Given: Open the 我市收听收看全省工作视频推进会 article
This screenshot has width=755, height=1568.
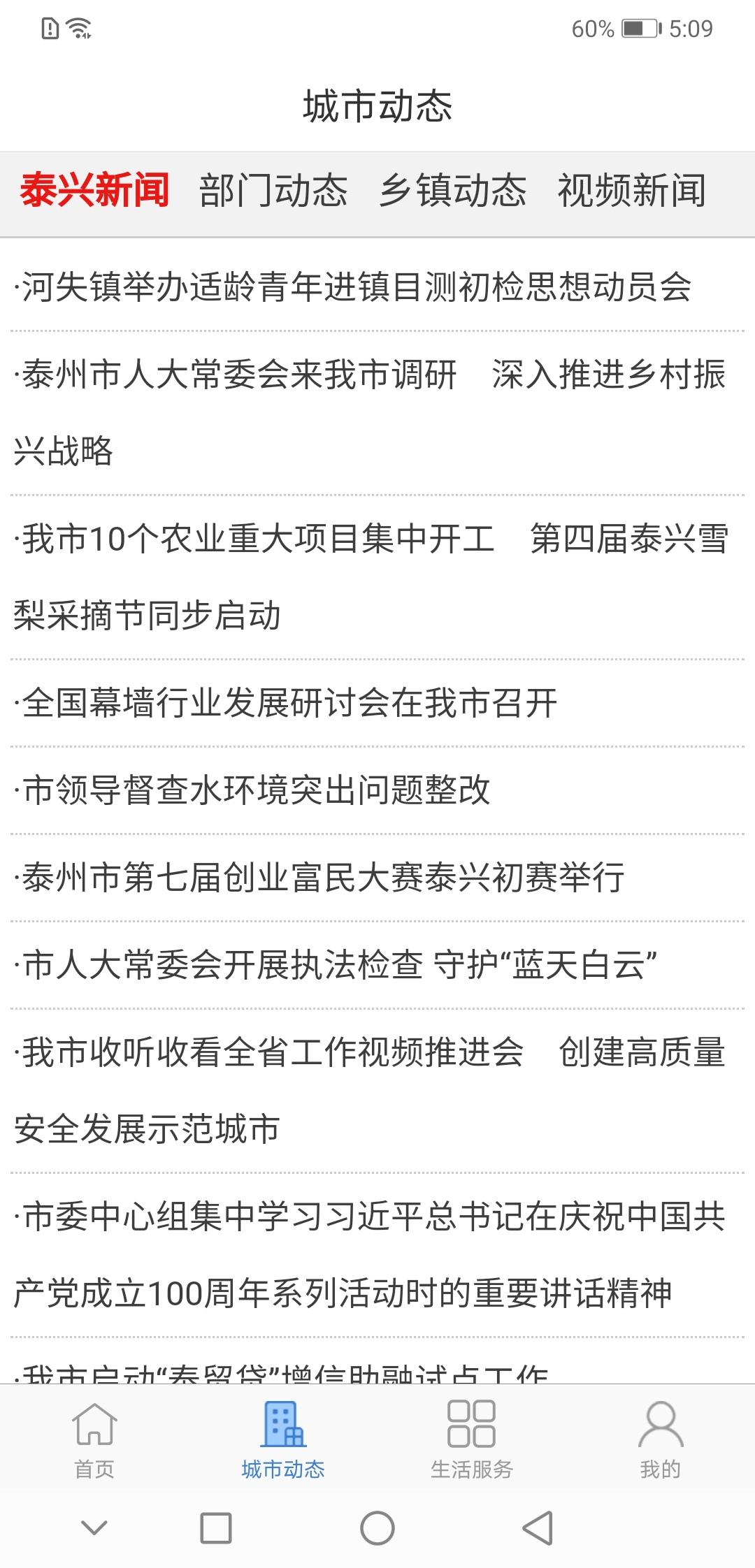Looking at the screenshot, I should (x=371, y=1089).
